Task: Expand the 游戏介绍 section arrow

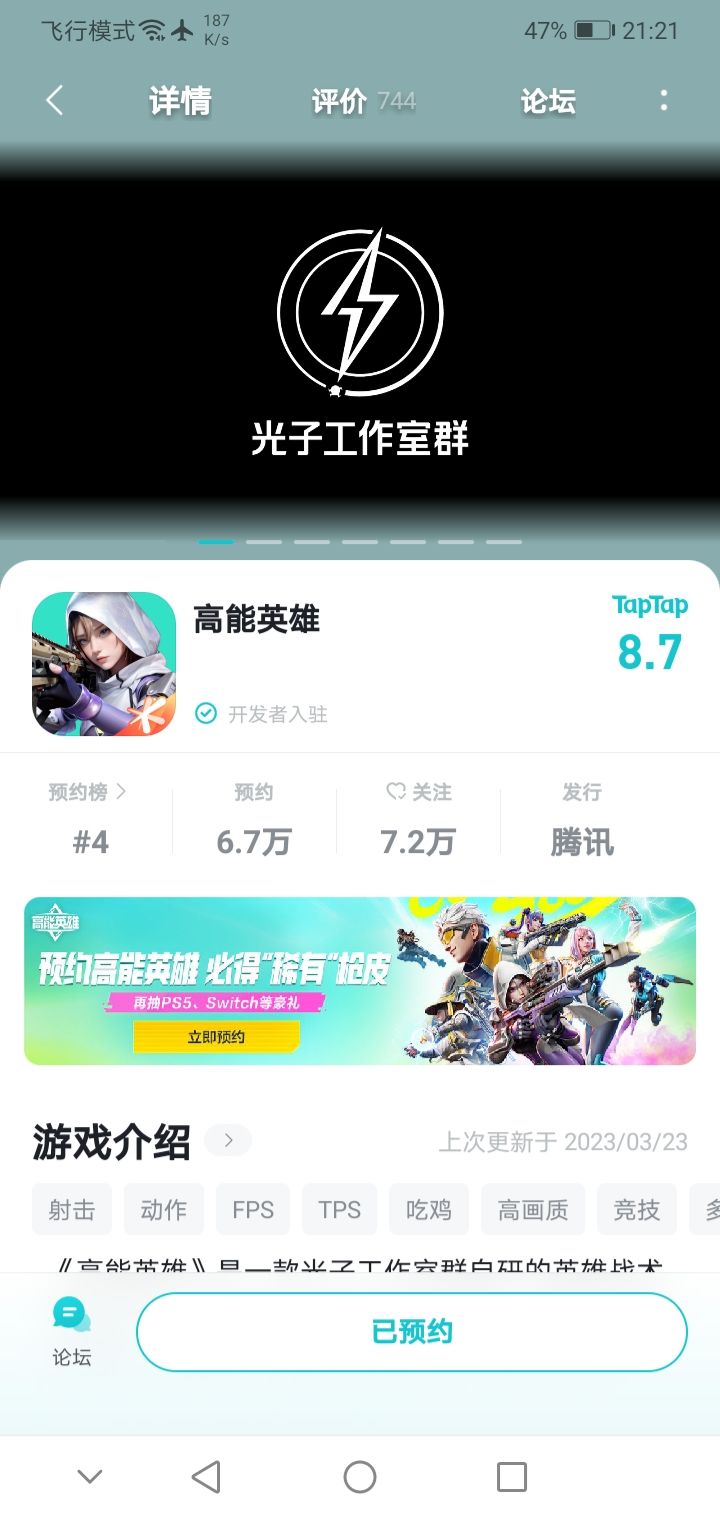Action: [228, 1140]
